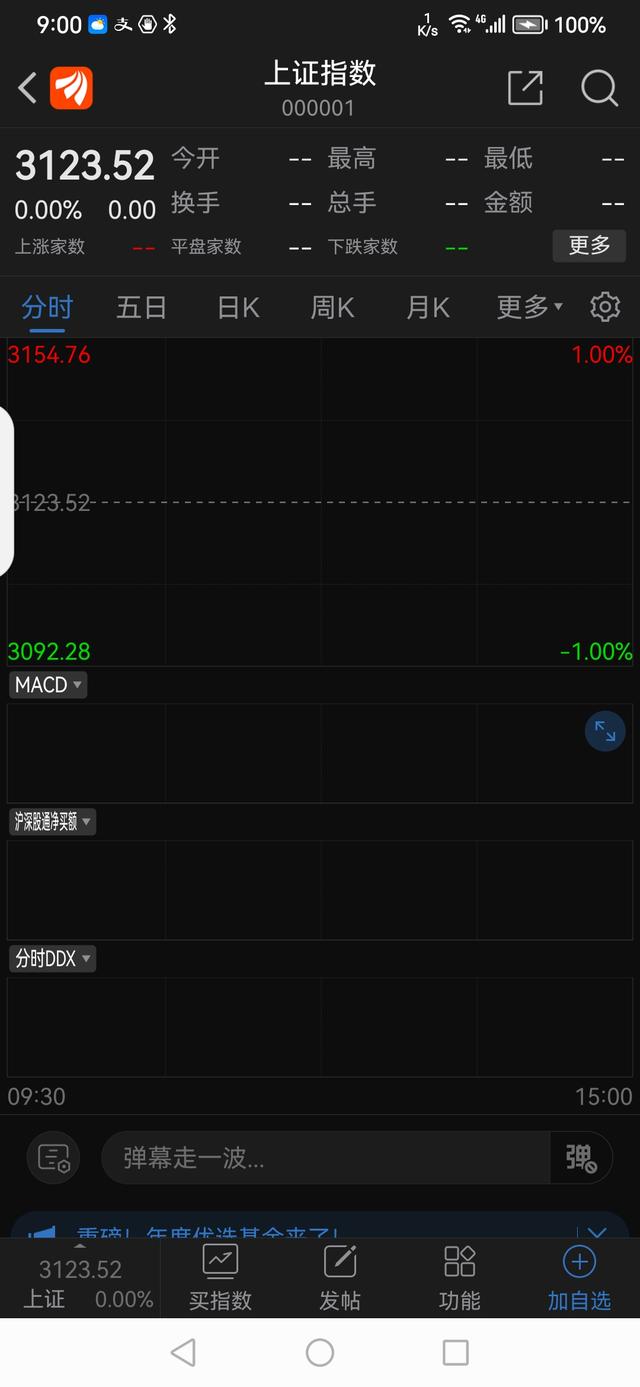Open chart settings gear icon

(x=605, y=307)
